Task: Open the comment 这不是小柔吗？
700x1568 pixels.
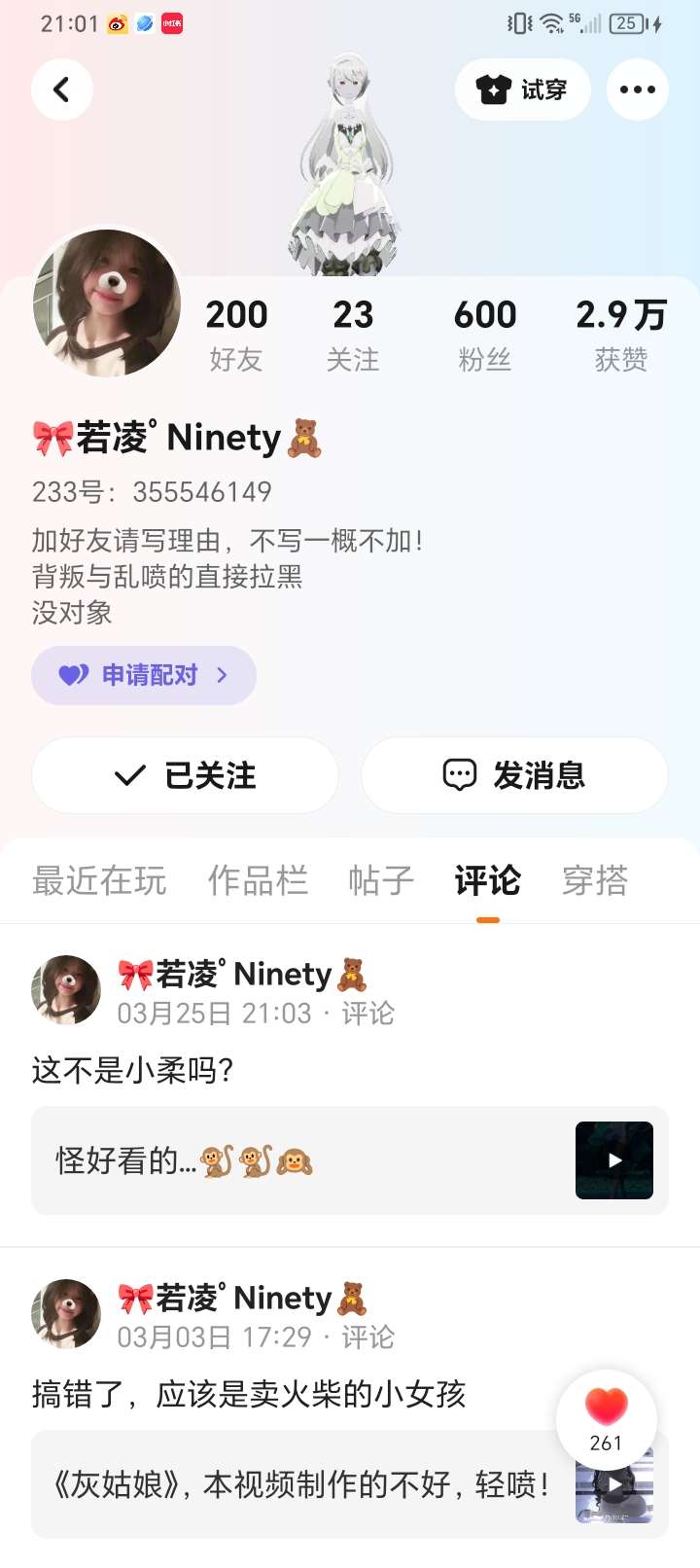Action: 133,1071
